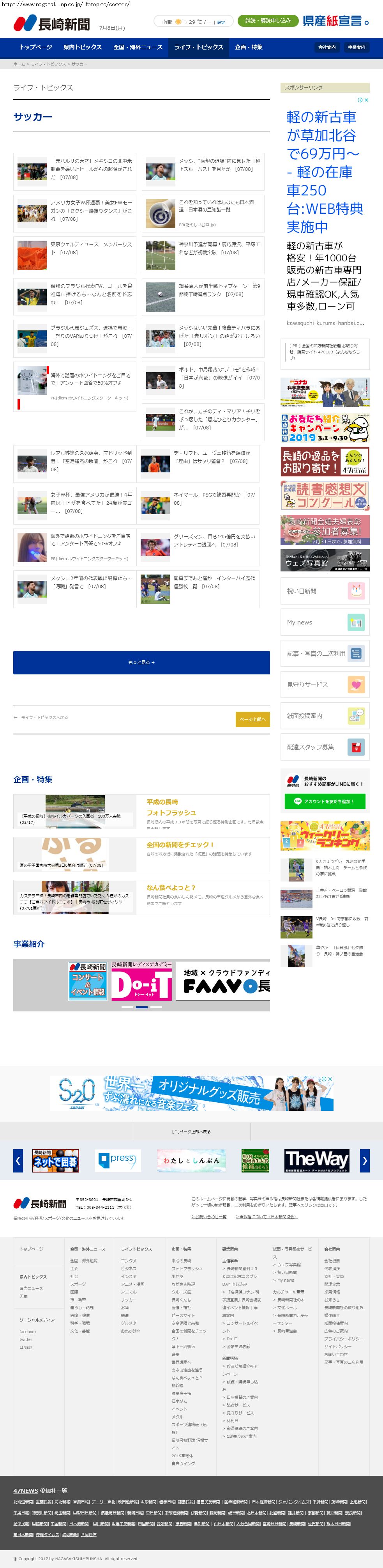Viewport: 383px width, 1568px height.
Task: Open the 事業案内 button
Action: coord(357,47)
